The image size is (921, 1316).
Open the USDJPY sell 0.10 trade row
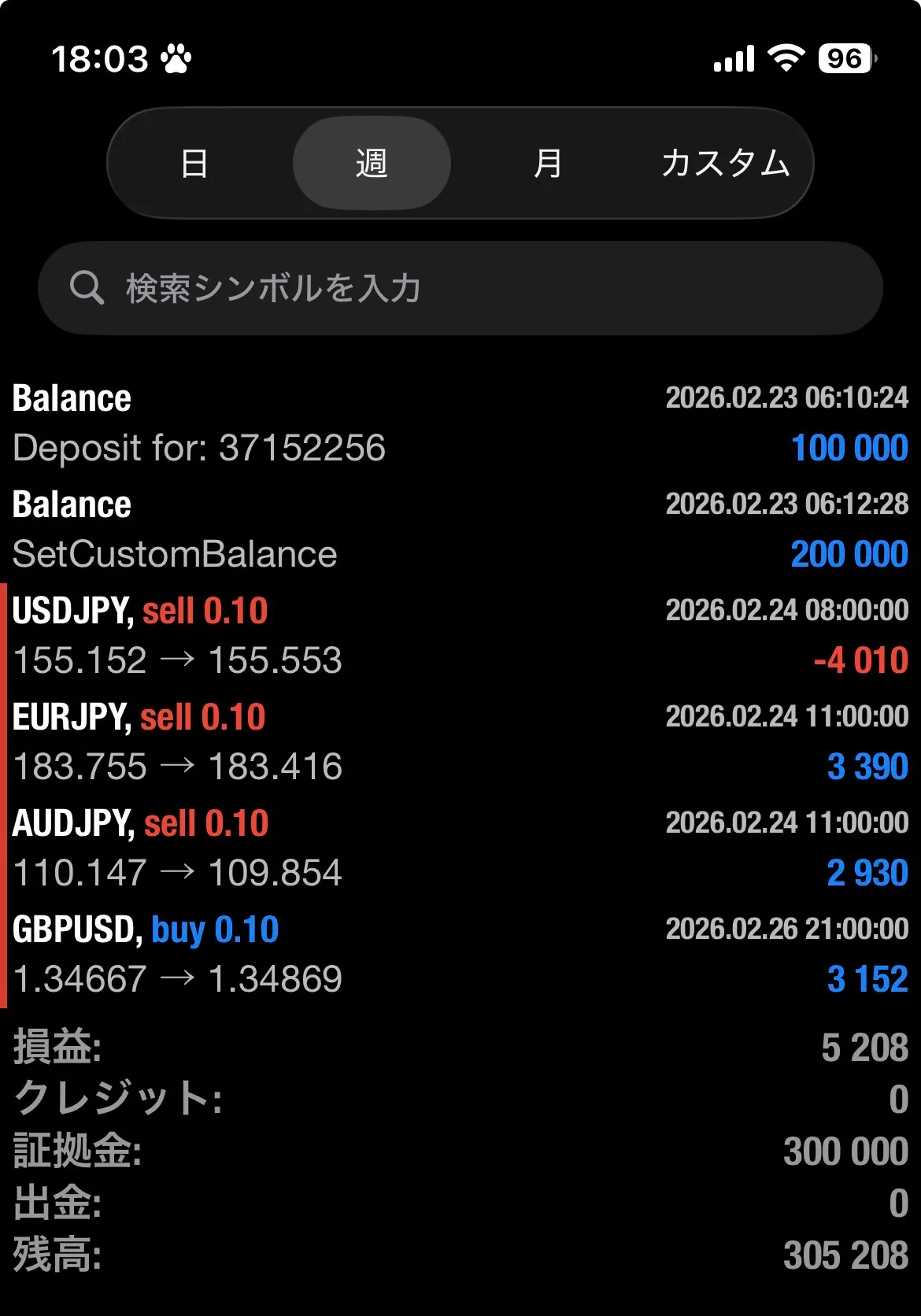pyautogui.click(x=460, y=636)
